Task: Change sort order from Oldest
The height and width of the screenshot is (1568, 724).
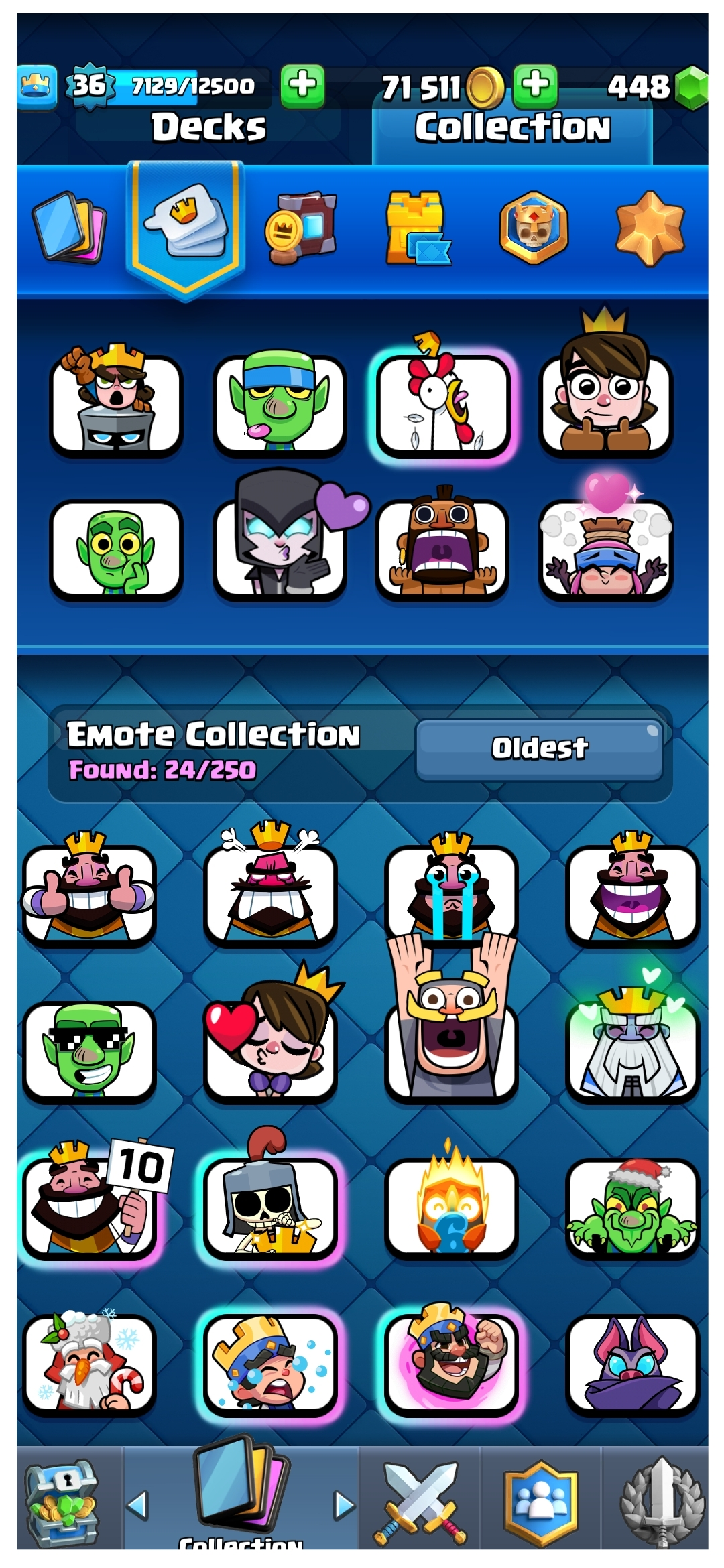Action: 540,749
